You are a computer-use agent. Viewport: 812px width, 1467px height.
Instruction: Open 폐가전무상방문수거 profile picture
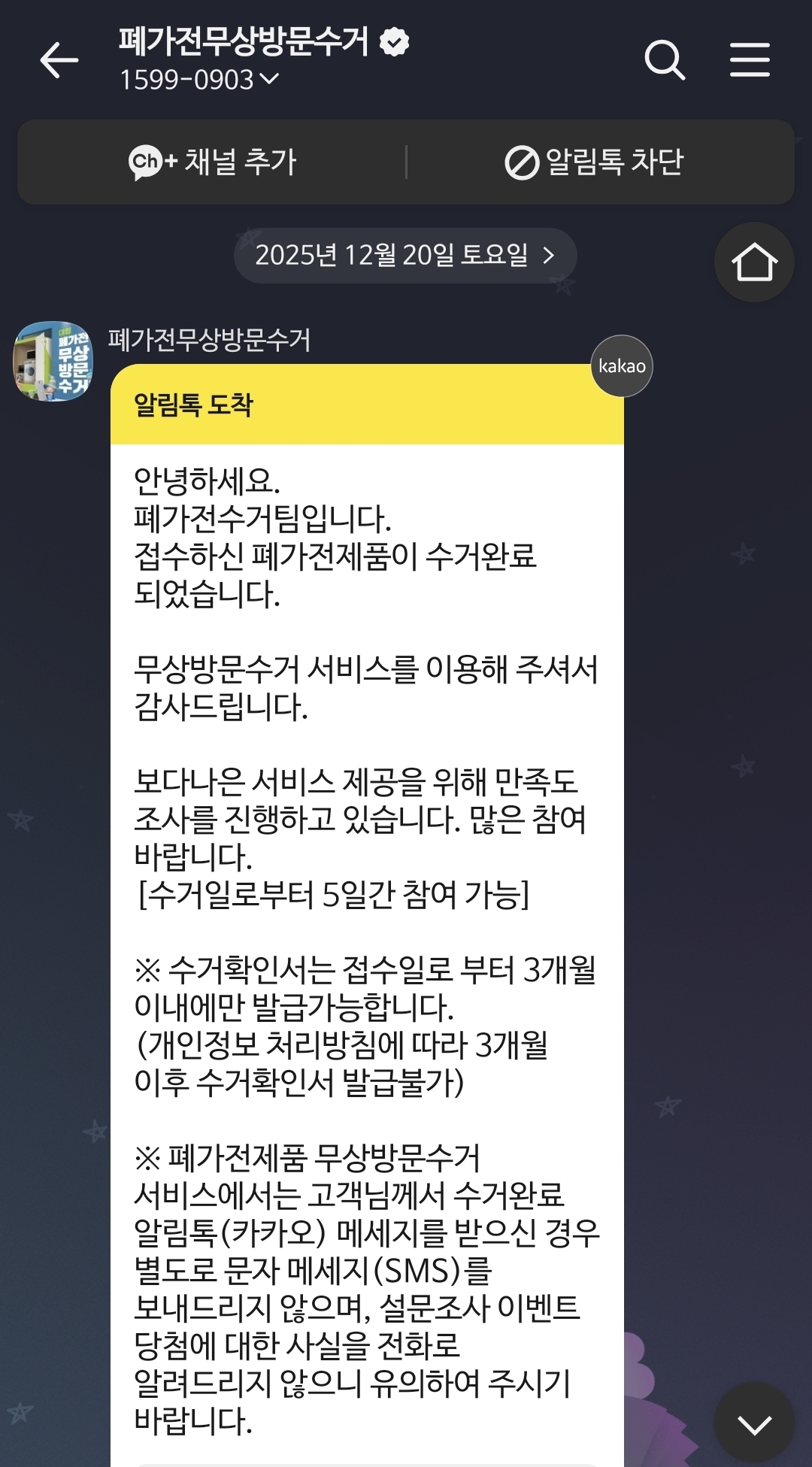53,362
